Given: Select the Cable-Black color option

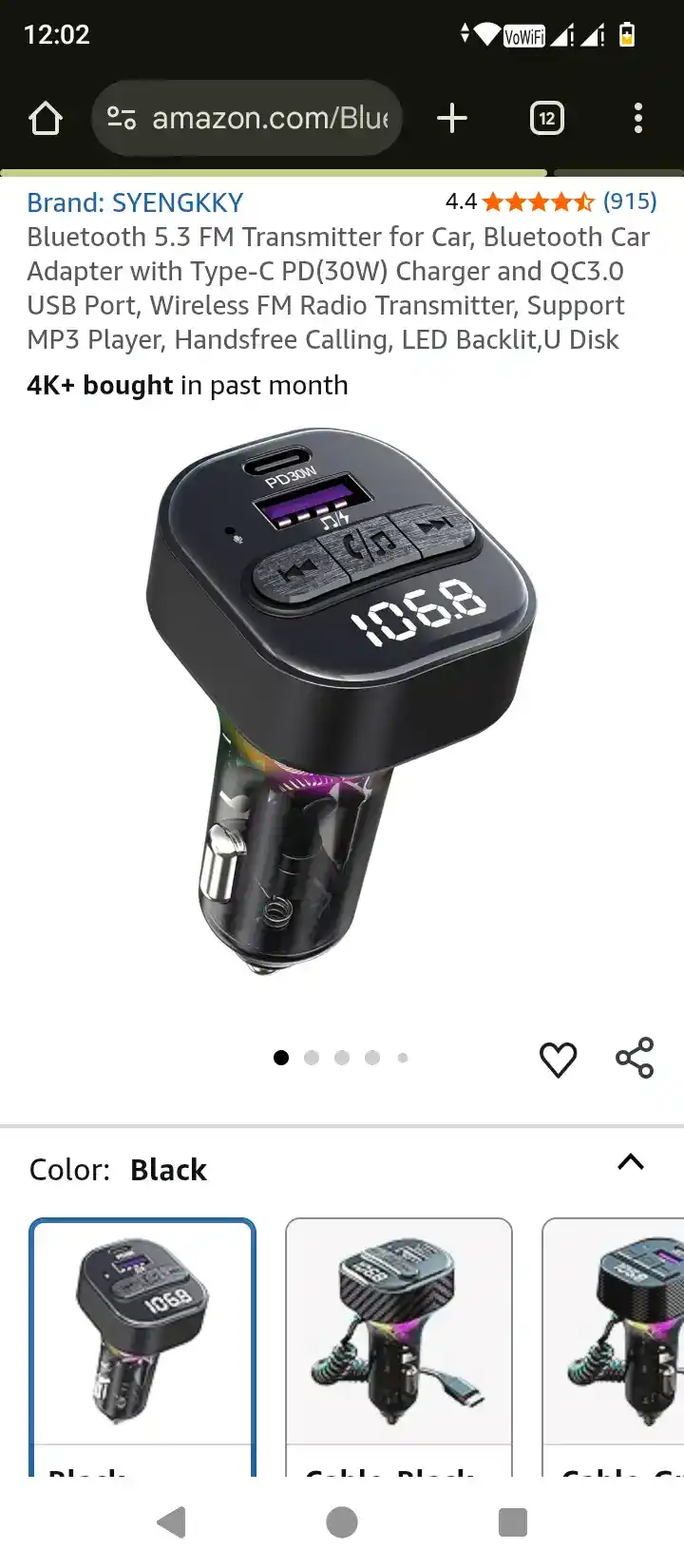Looking at the screenshot, I should (x=399, y=1340).
